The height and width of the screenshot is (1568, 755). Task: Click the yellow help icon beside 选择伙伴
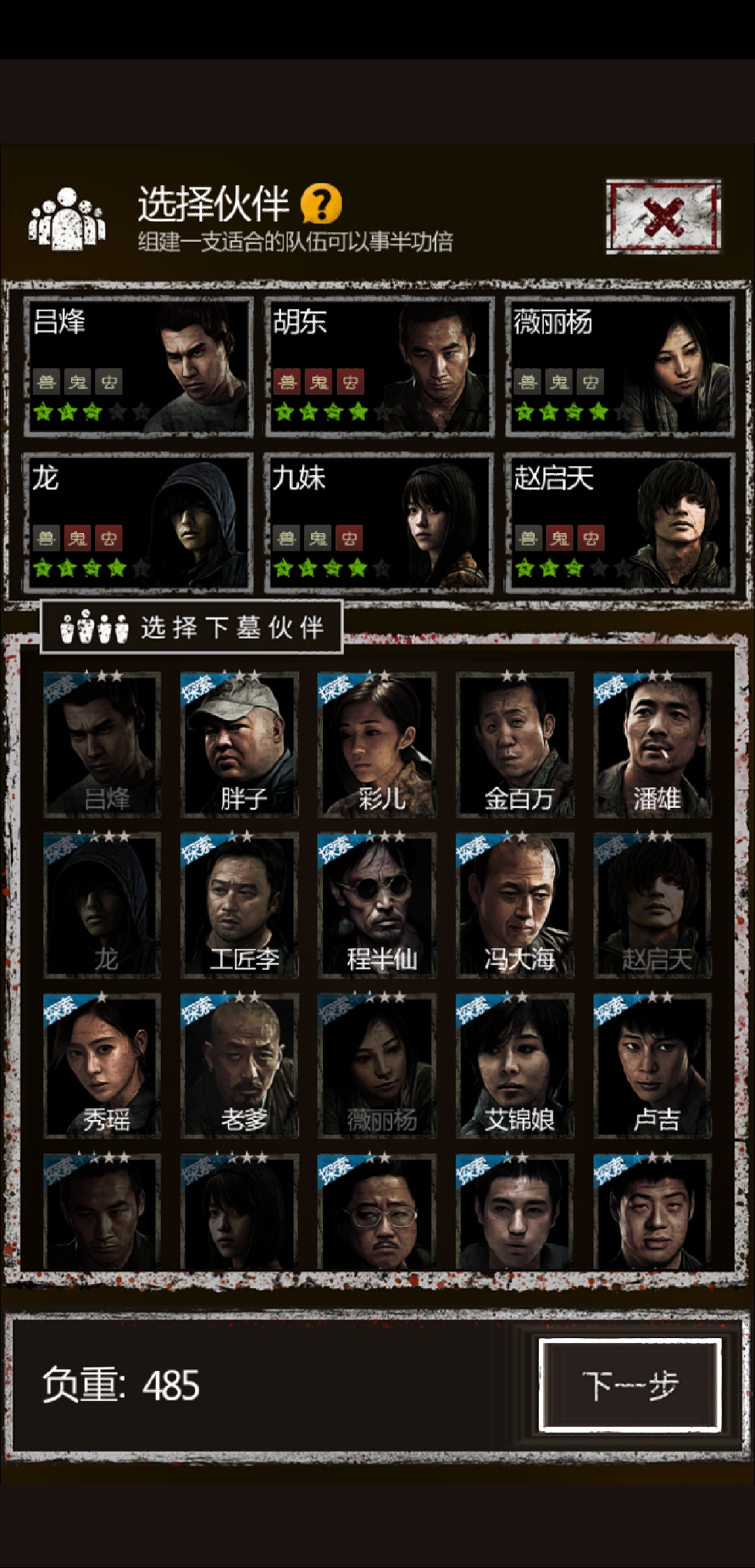(321, 205)
